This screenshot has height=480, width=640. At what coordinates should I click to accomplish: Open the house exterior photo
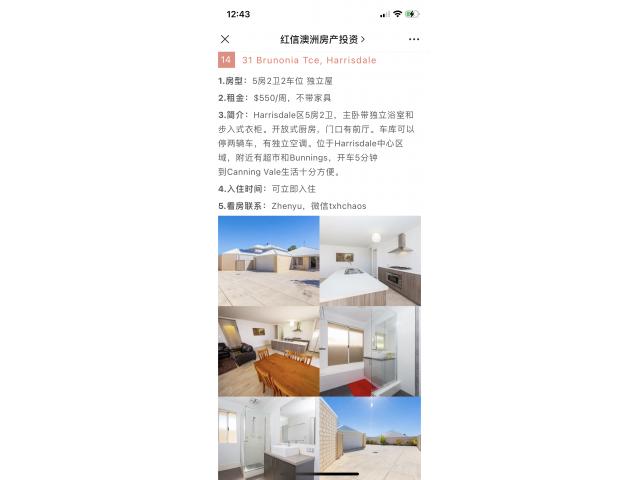pyautogui.click(x=268, y=260)
